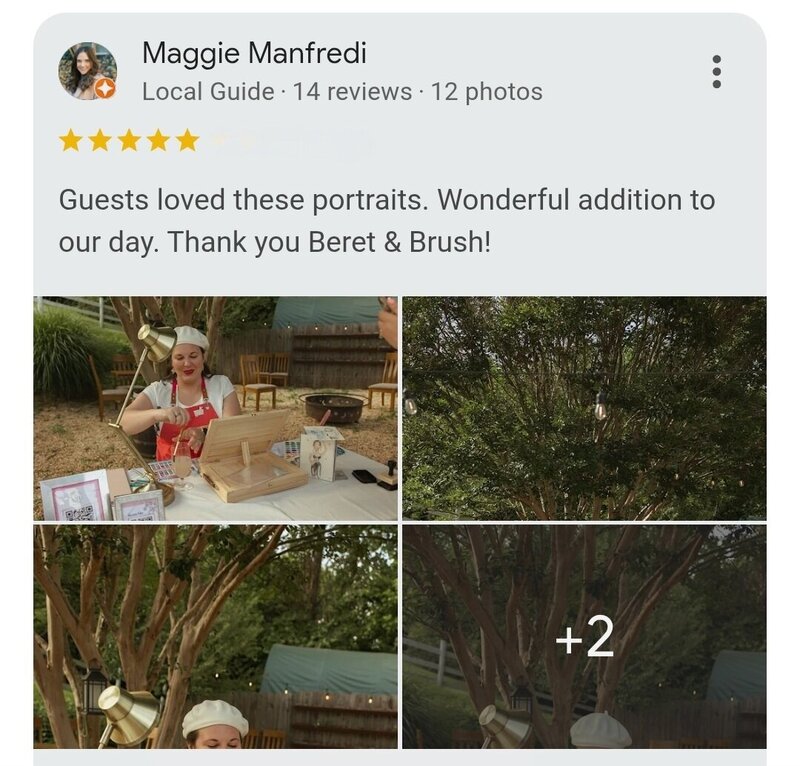800x766 pixels.
Task: Open photo of string lights in tree
Action: coord(584,408)
